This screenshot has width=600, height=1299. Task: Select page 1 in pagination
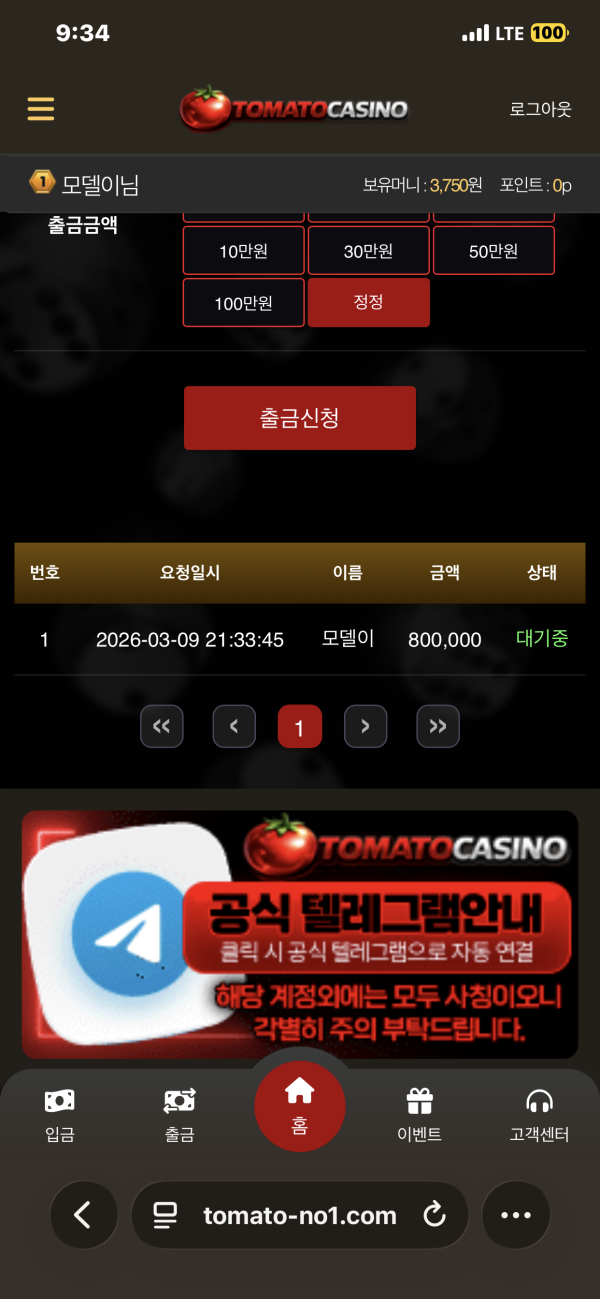pos(299,727)
